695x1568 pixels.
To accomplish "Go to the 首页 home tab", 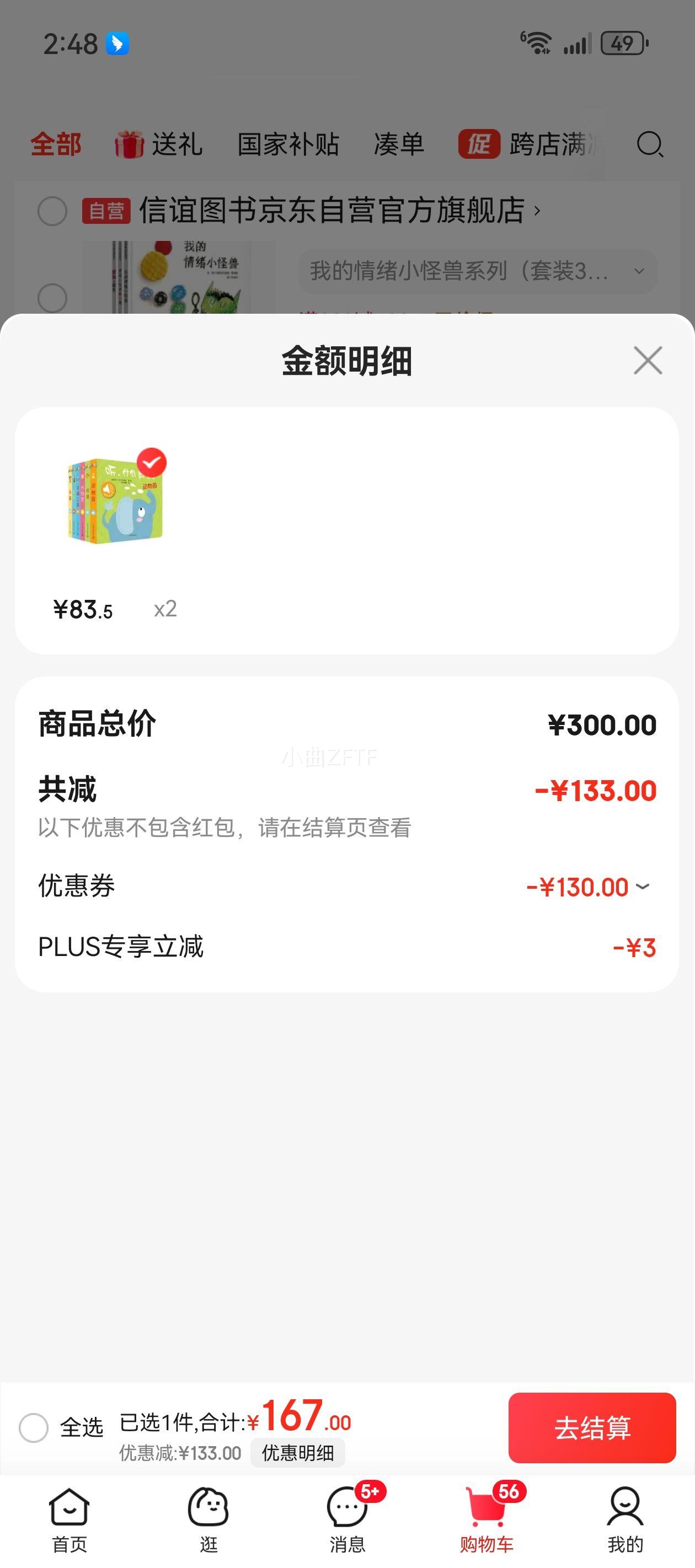I will tap(69, 1520).
